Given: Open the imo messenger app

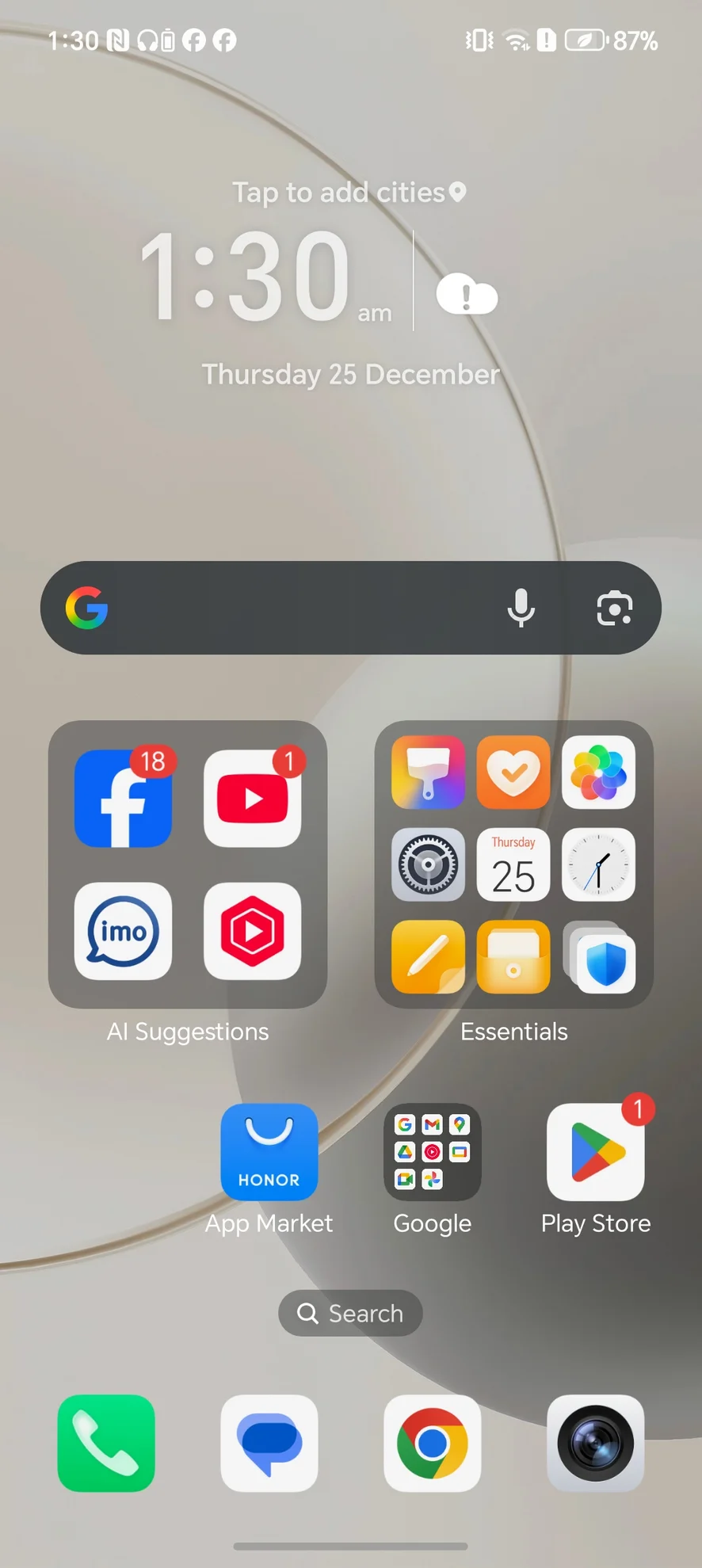Looking at the screenshot, I should pos(123,931).
